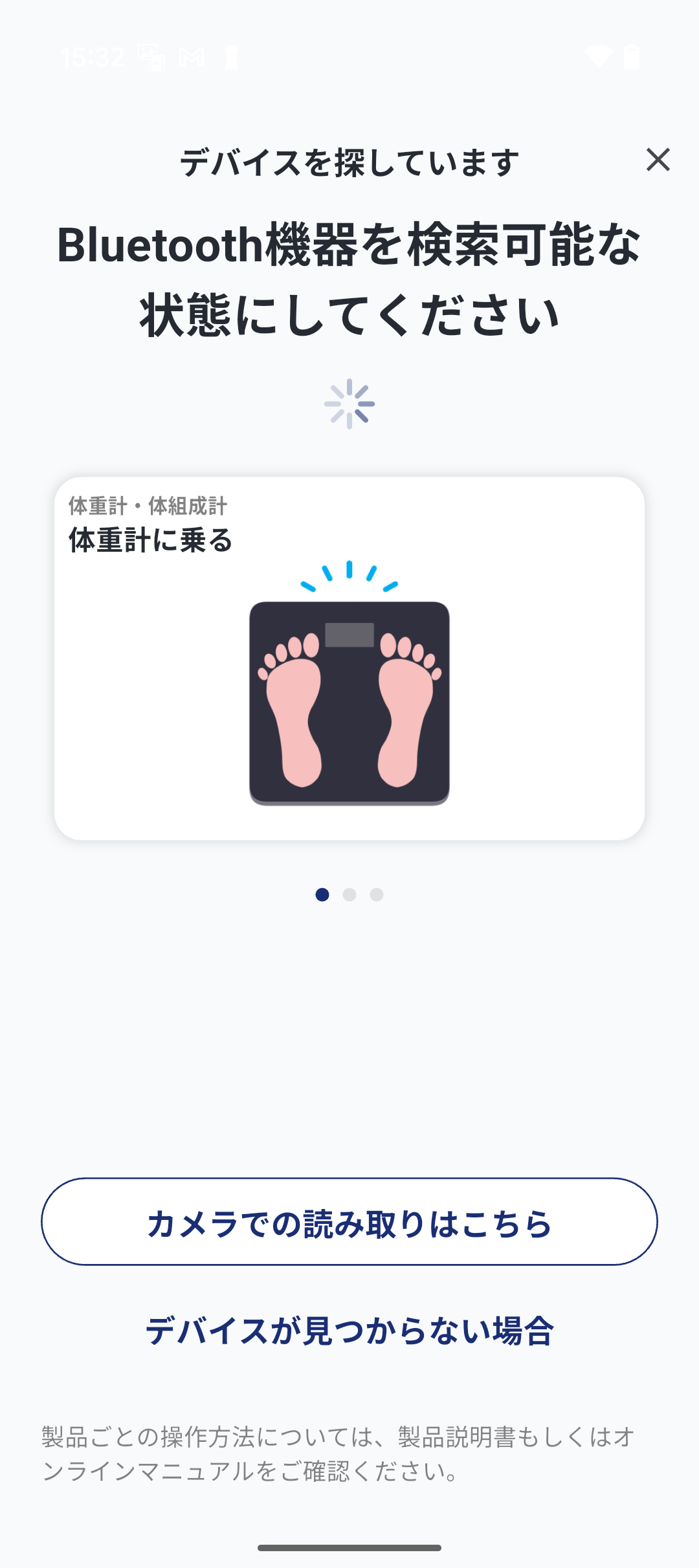Close the device search screen
This screenshot has height=1568, width=699.
click(x=658, y=159)
